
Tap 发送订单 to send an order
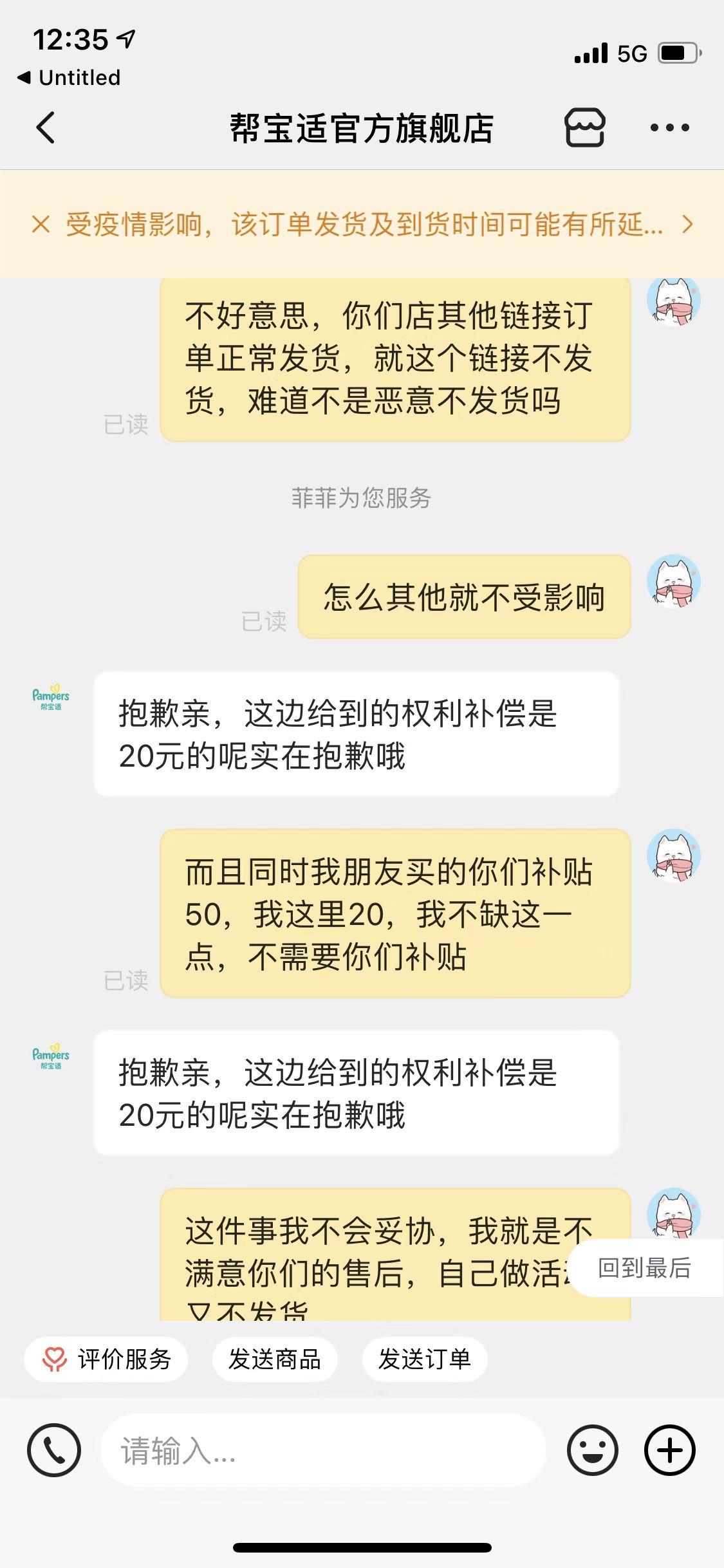(424, 1359)
